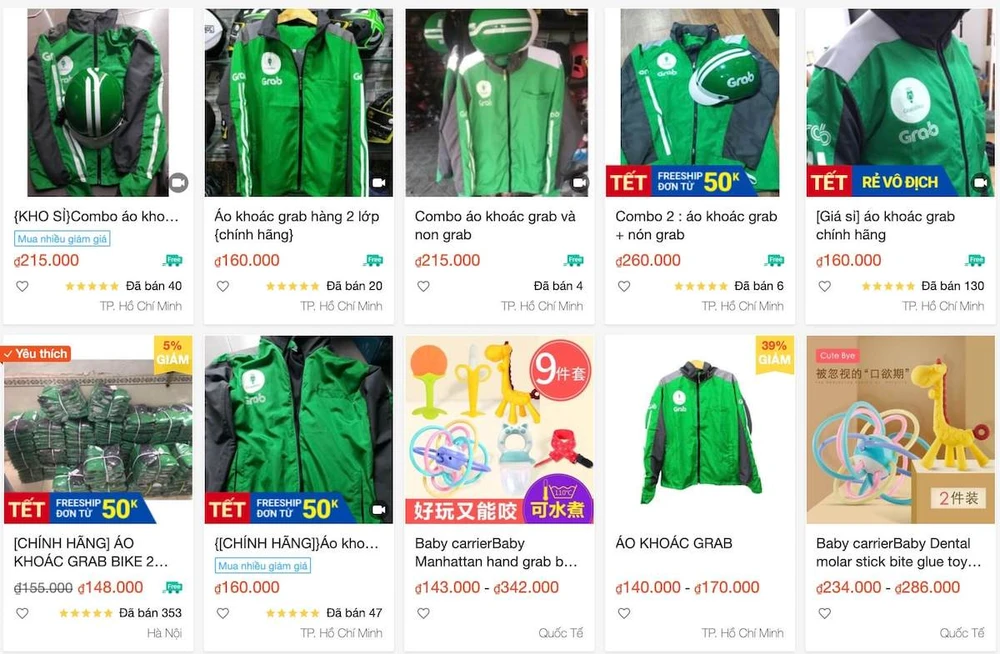1000x654 pixels.
Task: Like the {KHO SỈ}Combo product with heart icon
Action: click(22, 286)
